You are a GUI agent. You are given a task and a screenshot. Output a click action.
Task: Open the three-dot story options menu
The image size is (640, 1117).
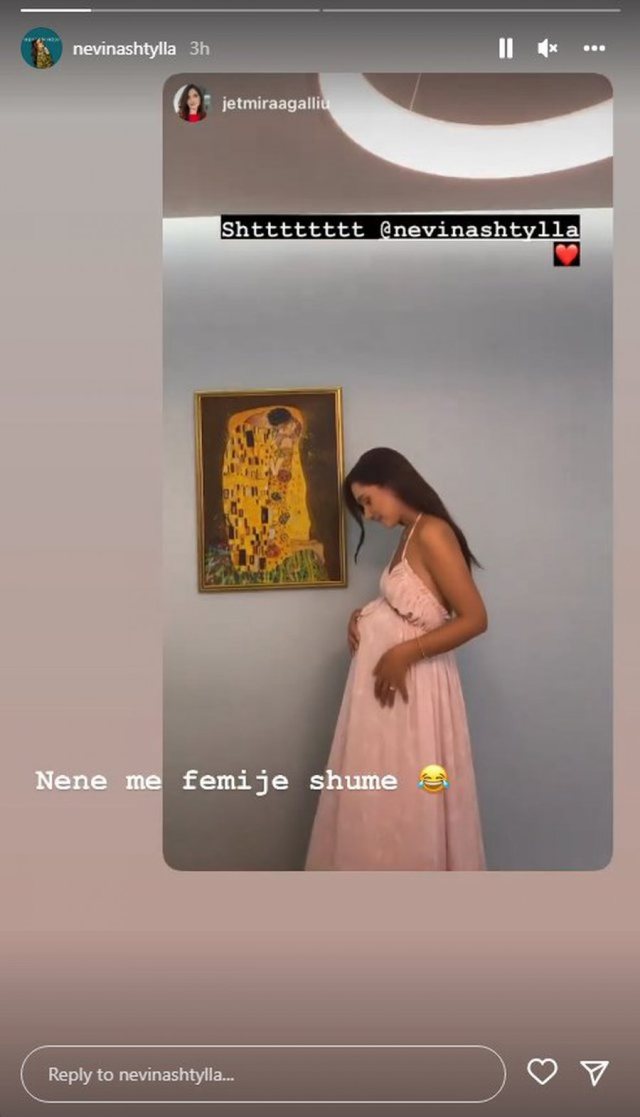click(594, 48)
